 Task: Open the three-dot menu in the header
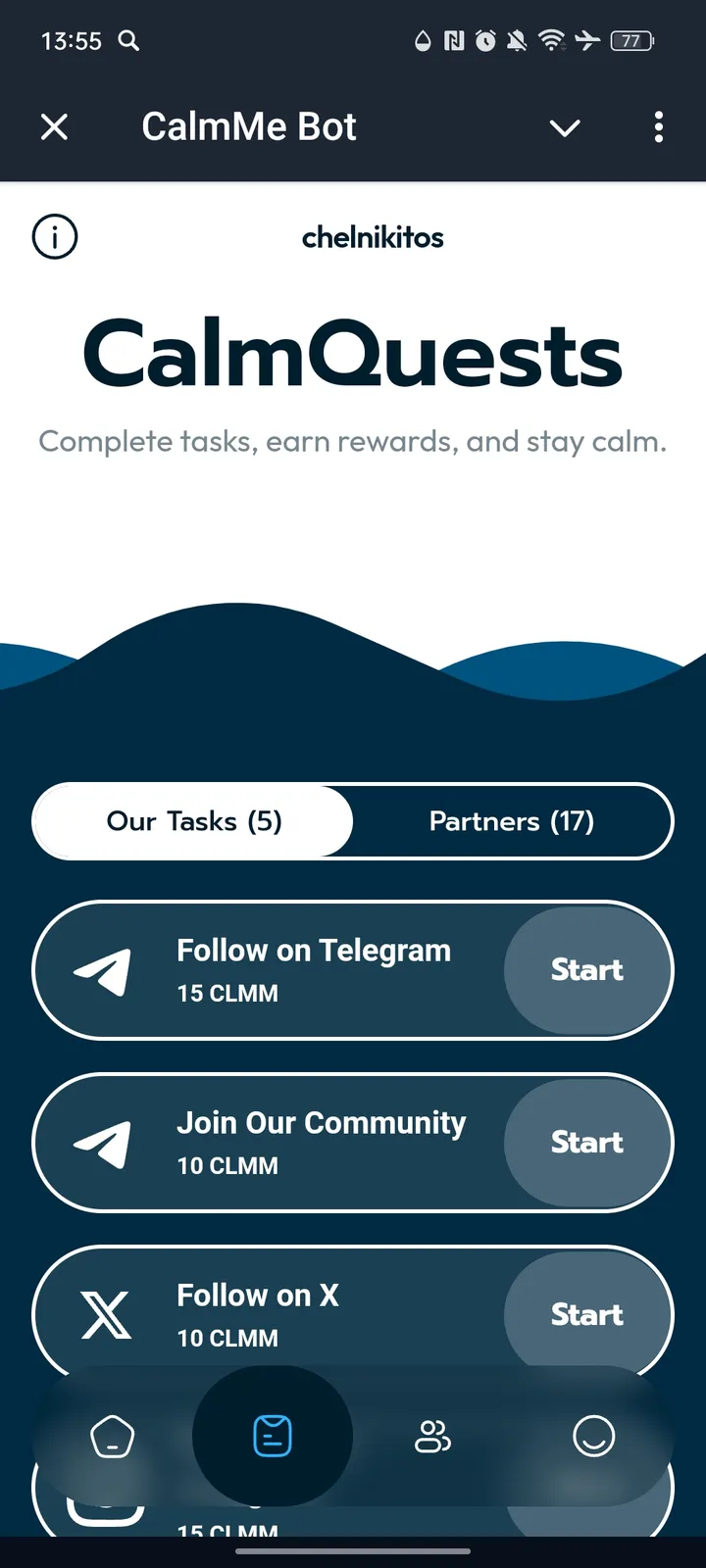[659, 127]
